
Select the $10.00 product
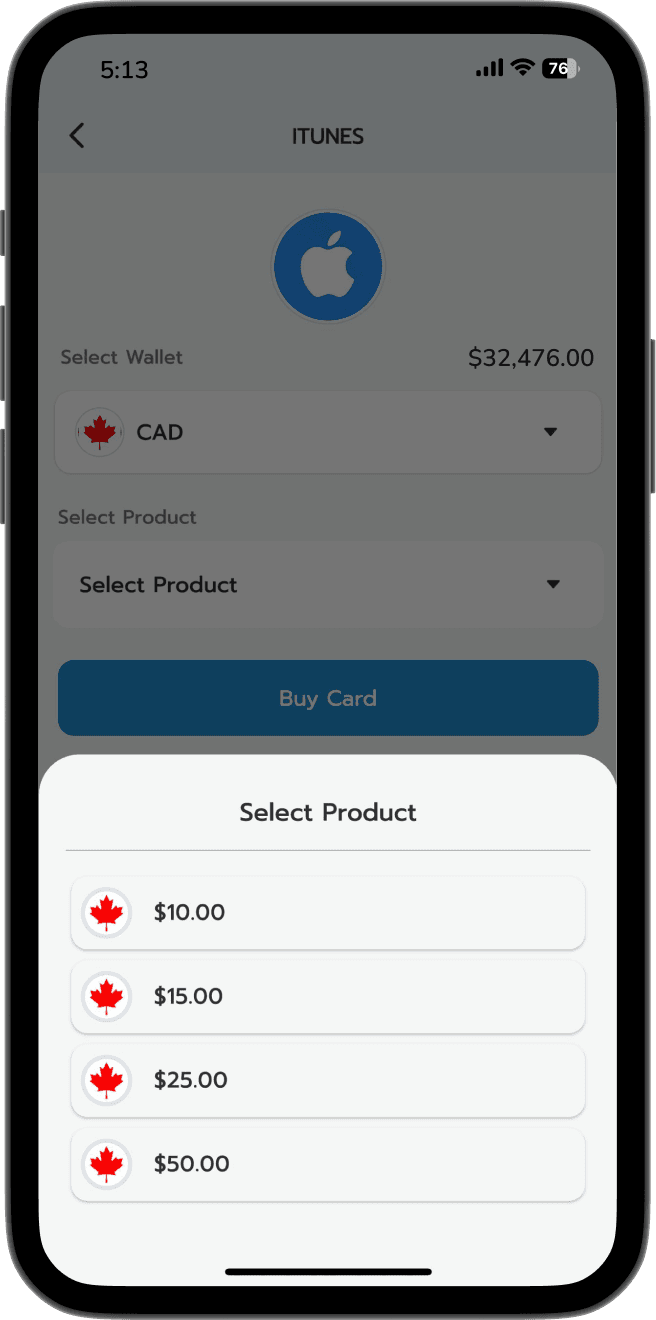[327, 913]
